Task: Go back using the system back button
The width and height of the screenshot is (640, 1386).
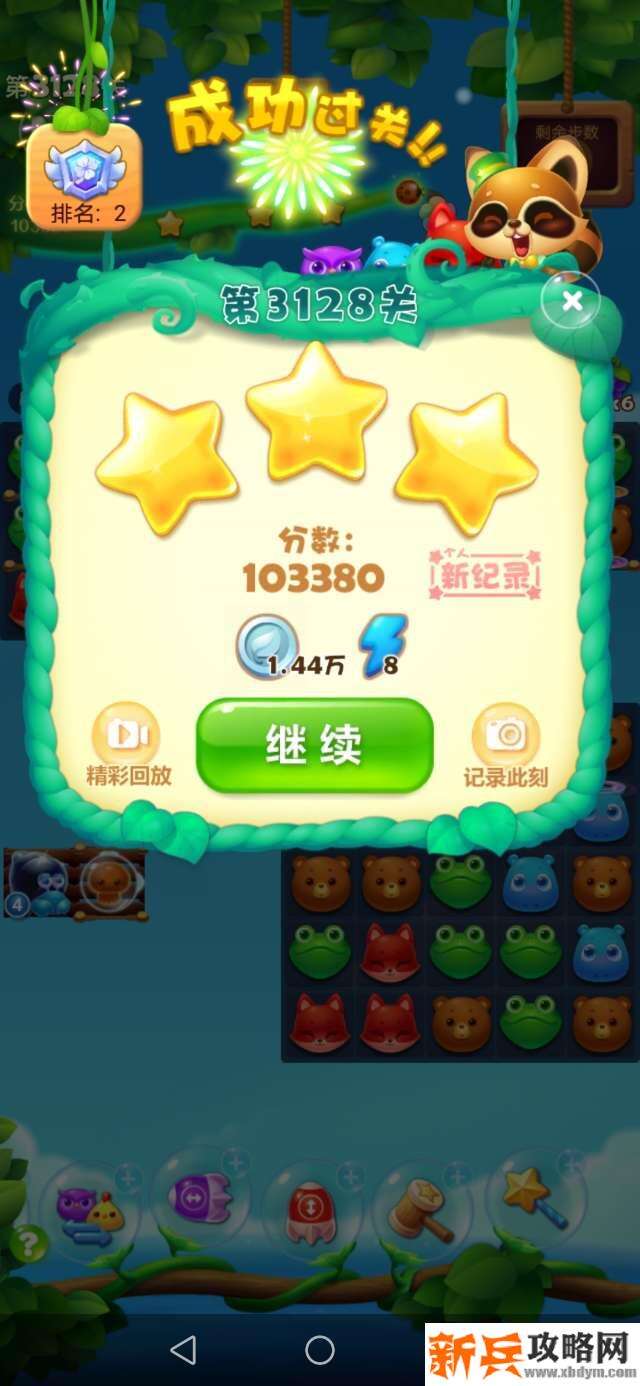Action: click(x=183, y=1351)
